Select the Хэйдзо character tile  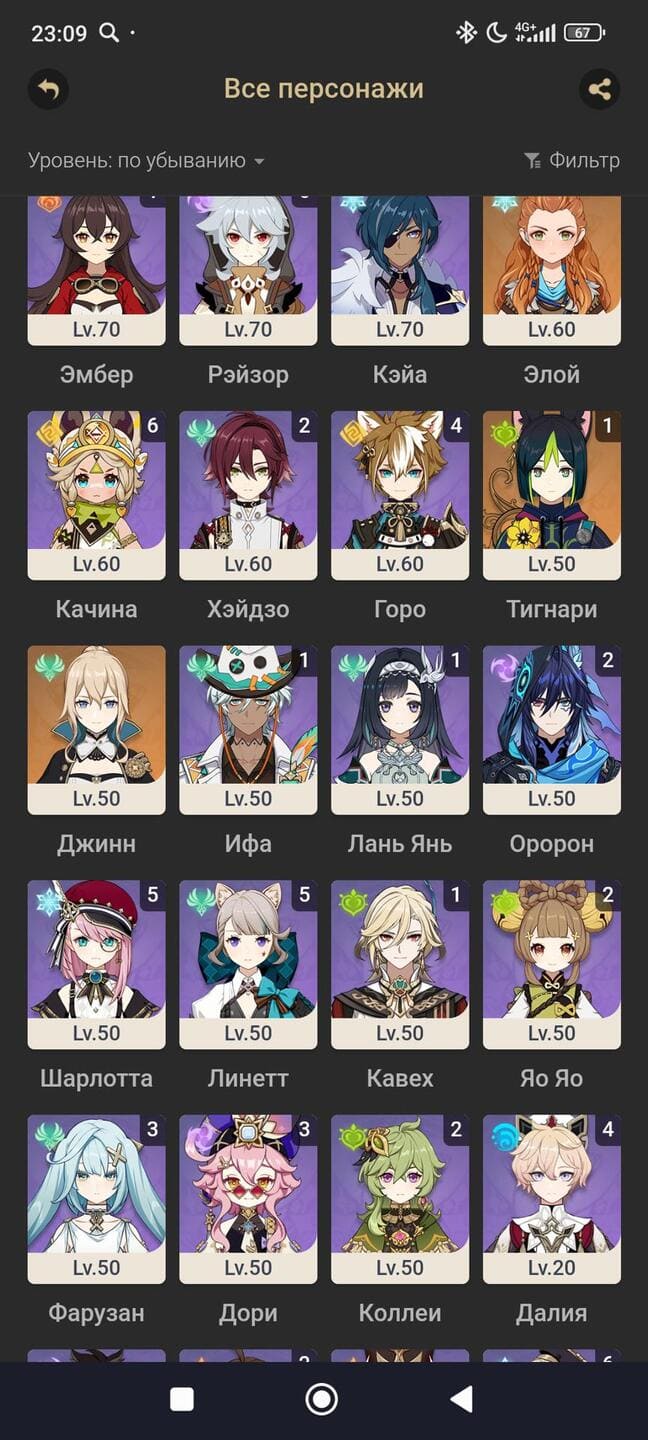pyautogui.click(x=248, y=495)
